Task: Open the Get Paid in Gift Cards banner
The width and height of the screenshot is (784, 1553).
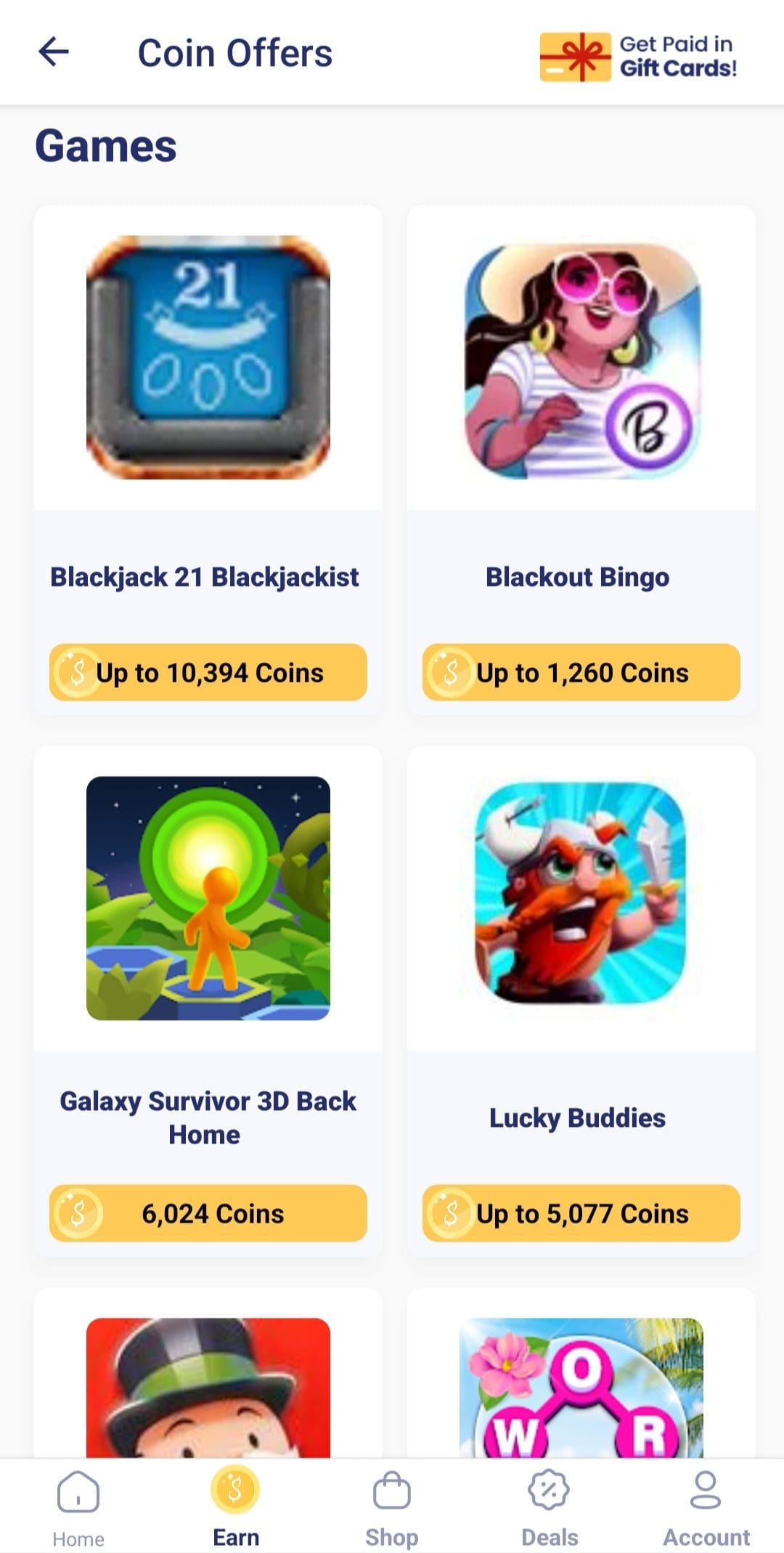Action: pos(639,56)
